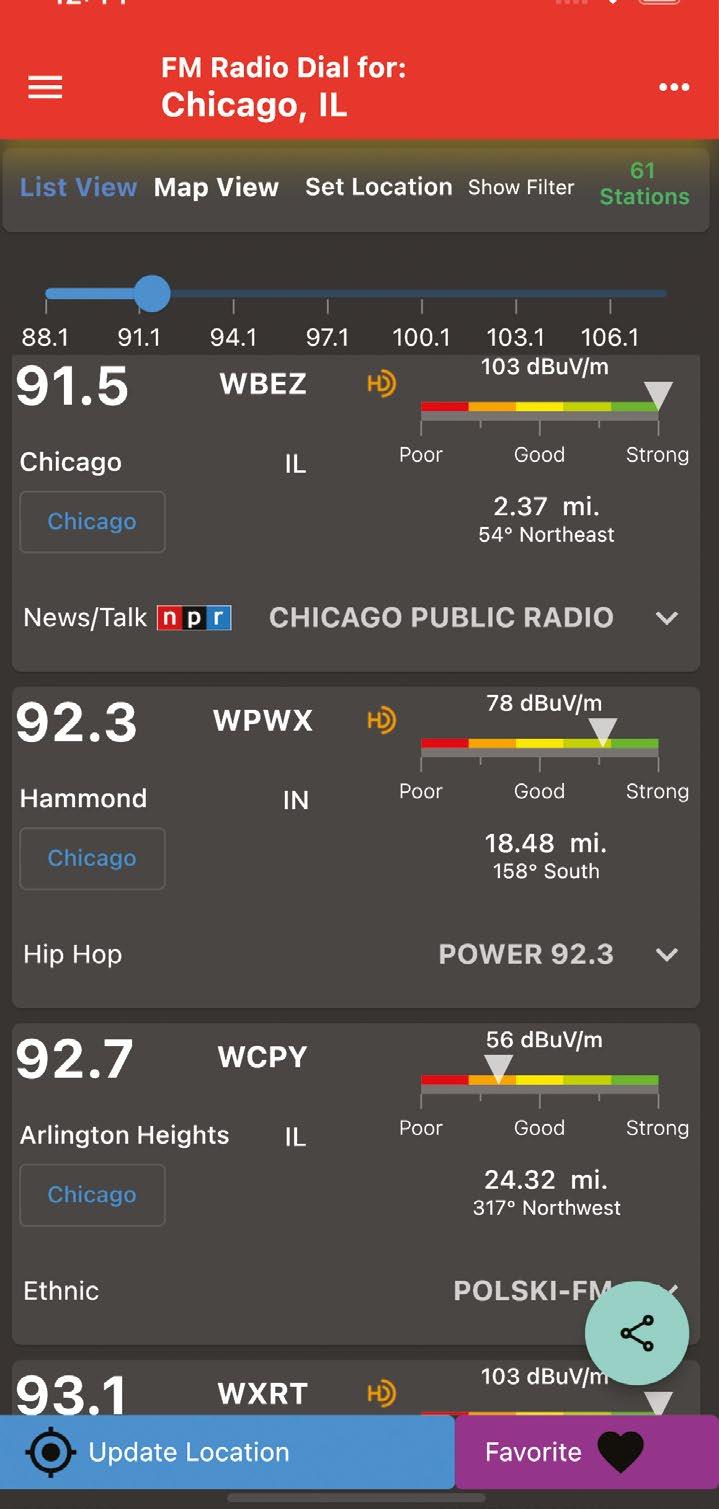Screen dimensions: 719x1509
Task: Tap the Favorite heart button
Action: [587, 1452]
